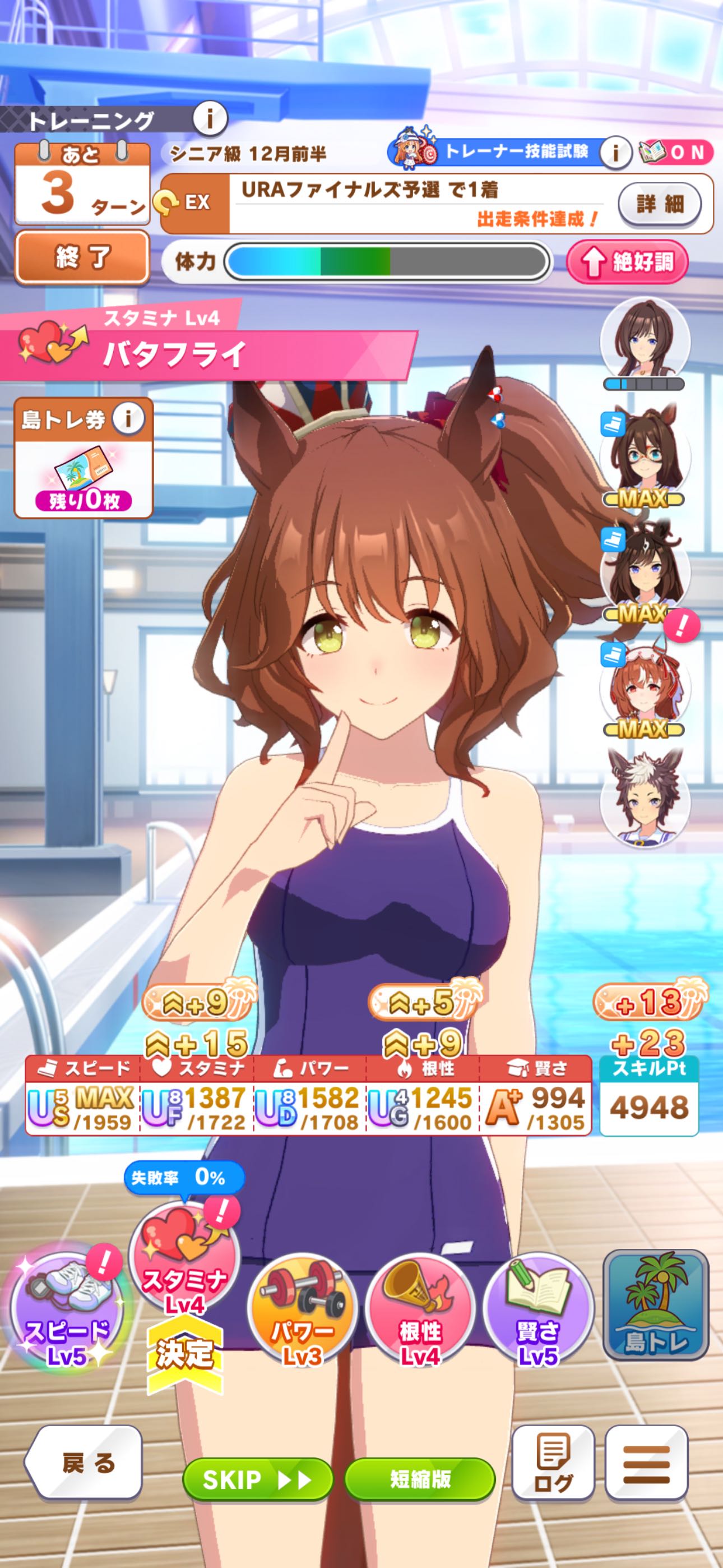Open the ログ log
The height and width of the screenshot is (1568, 723).
(553, 1463)
